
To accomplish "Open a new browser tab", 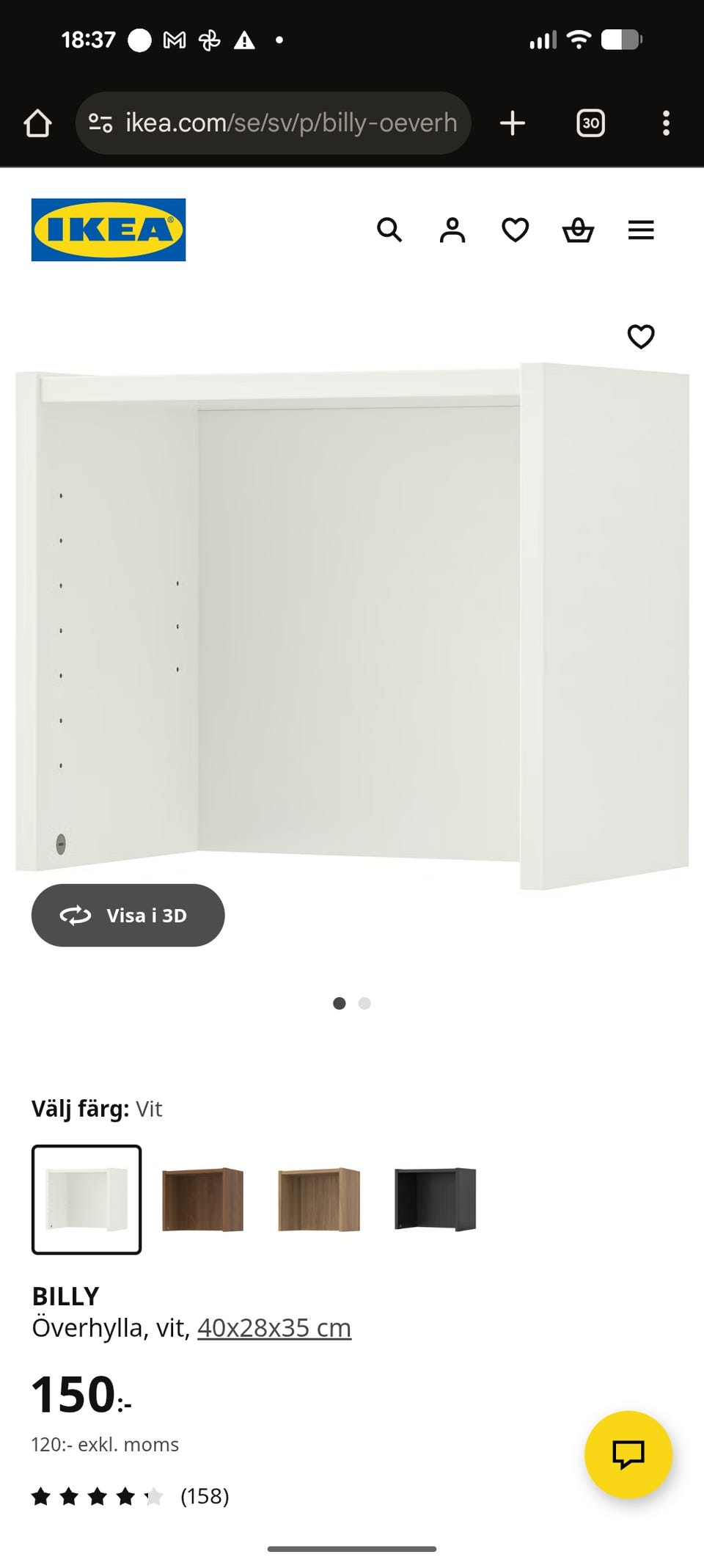I will [x=511, y=123].
